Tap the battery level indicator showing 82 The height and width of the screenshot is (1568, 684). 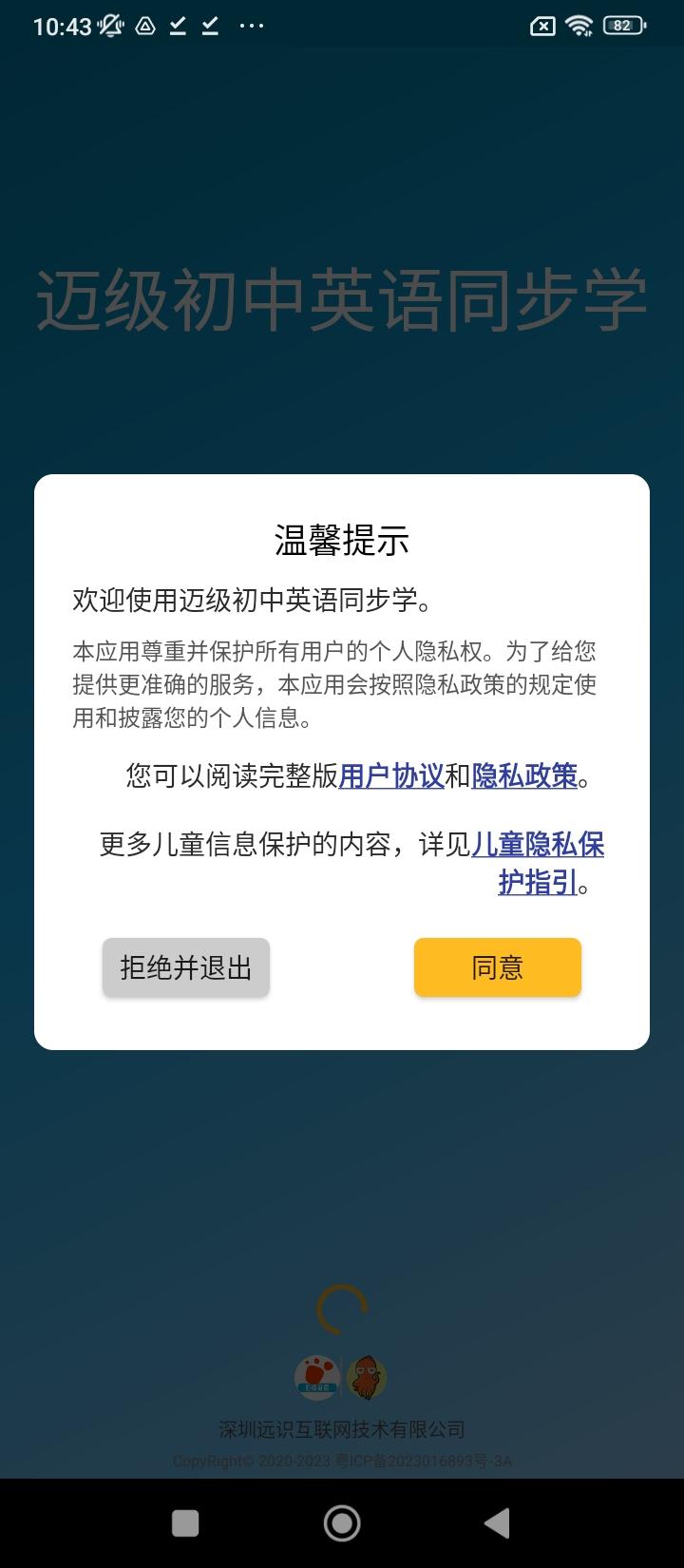click(x=622, y=26)
